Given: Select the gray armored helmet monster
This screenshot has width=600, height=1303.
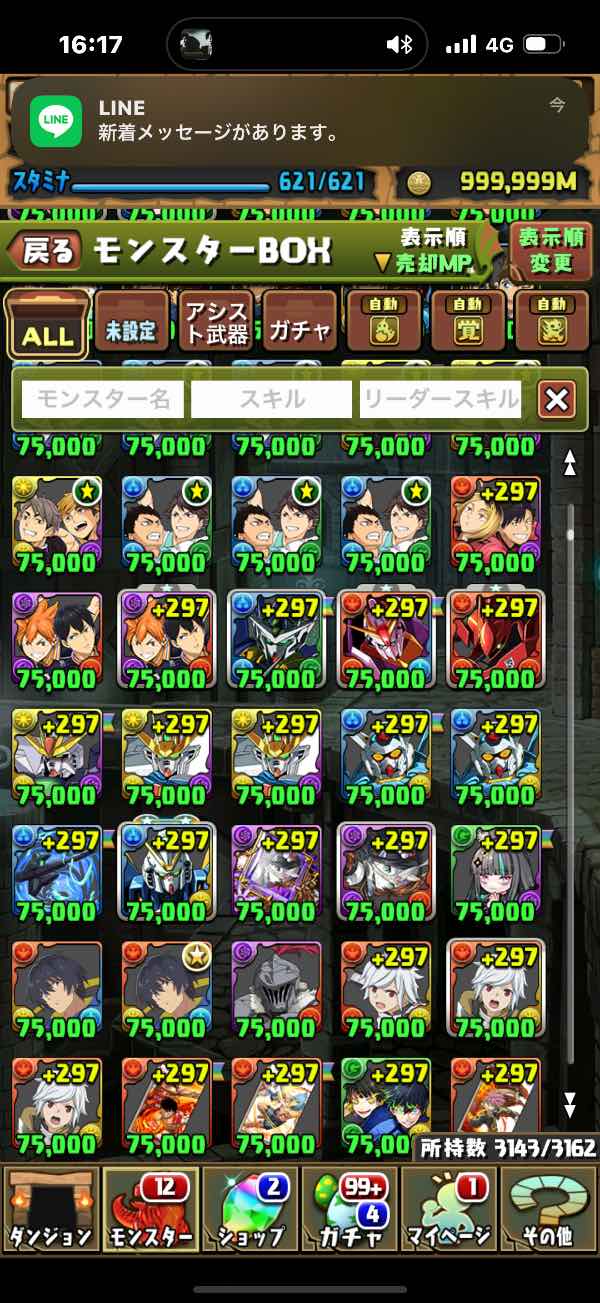Looking at the screenshot, I should pyautogui.click(x=276, y=985).
